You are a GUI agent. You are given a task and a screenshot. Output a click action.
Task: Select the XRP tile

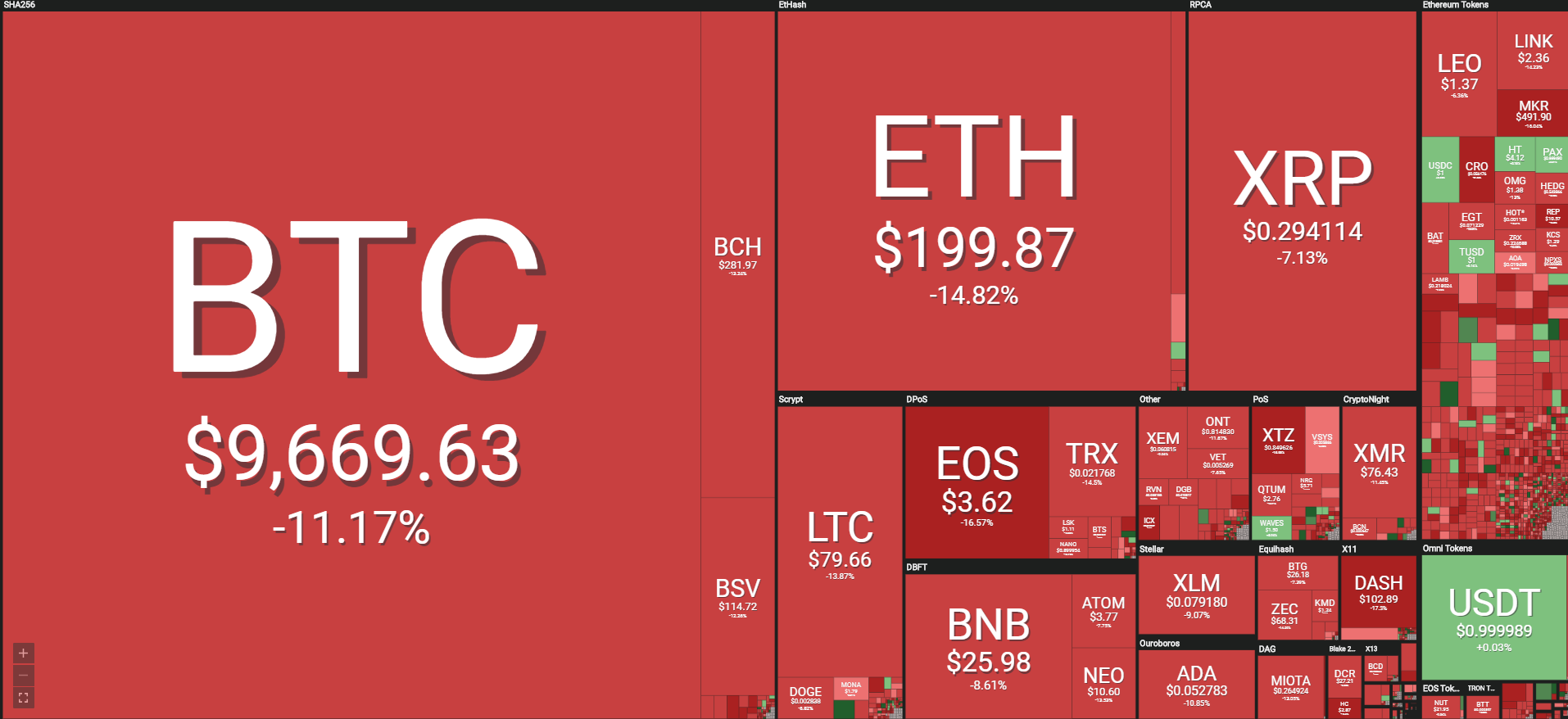point(1302,205)
